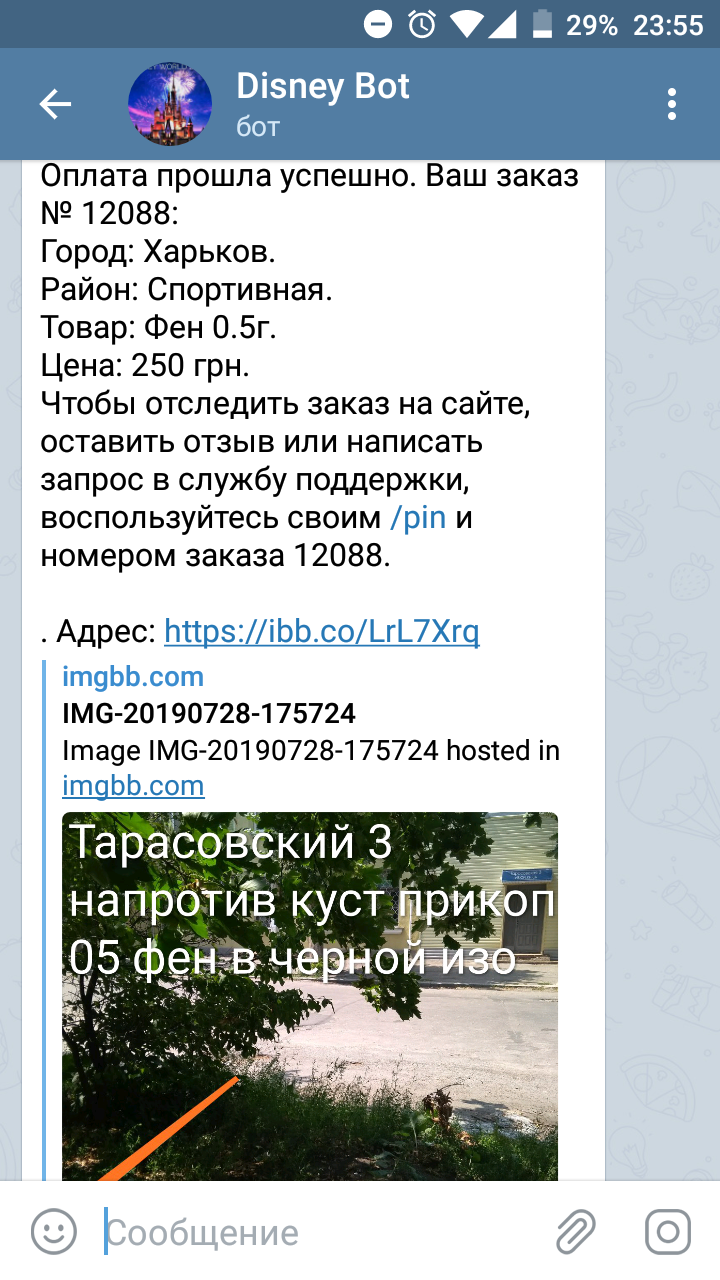Image resolution: width=720 pixels, height=1280 pixels.
Task: Tap the video message camera icon
Action: pos(668,1231)
